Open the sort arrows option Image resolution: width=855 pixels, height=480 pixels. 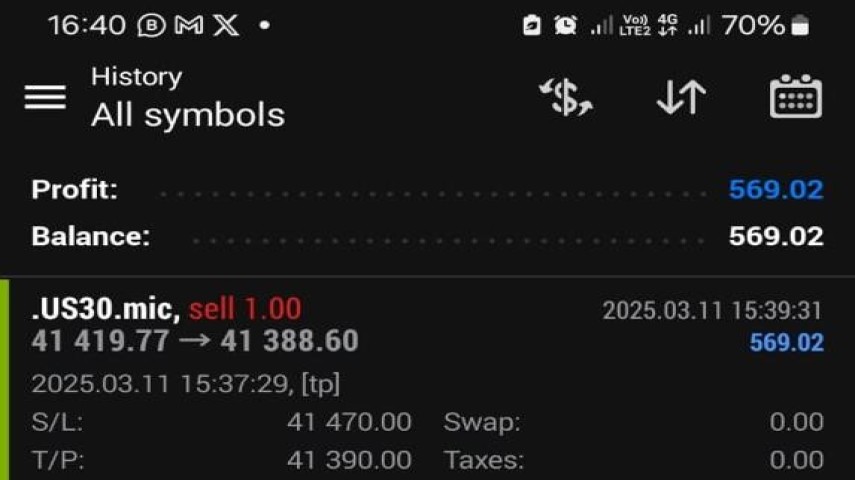coord(681,97)
